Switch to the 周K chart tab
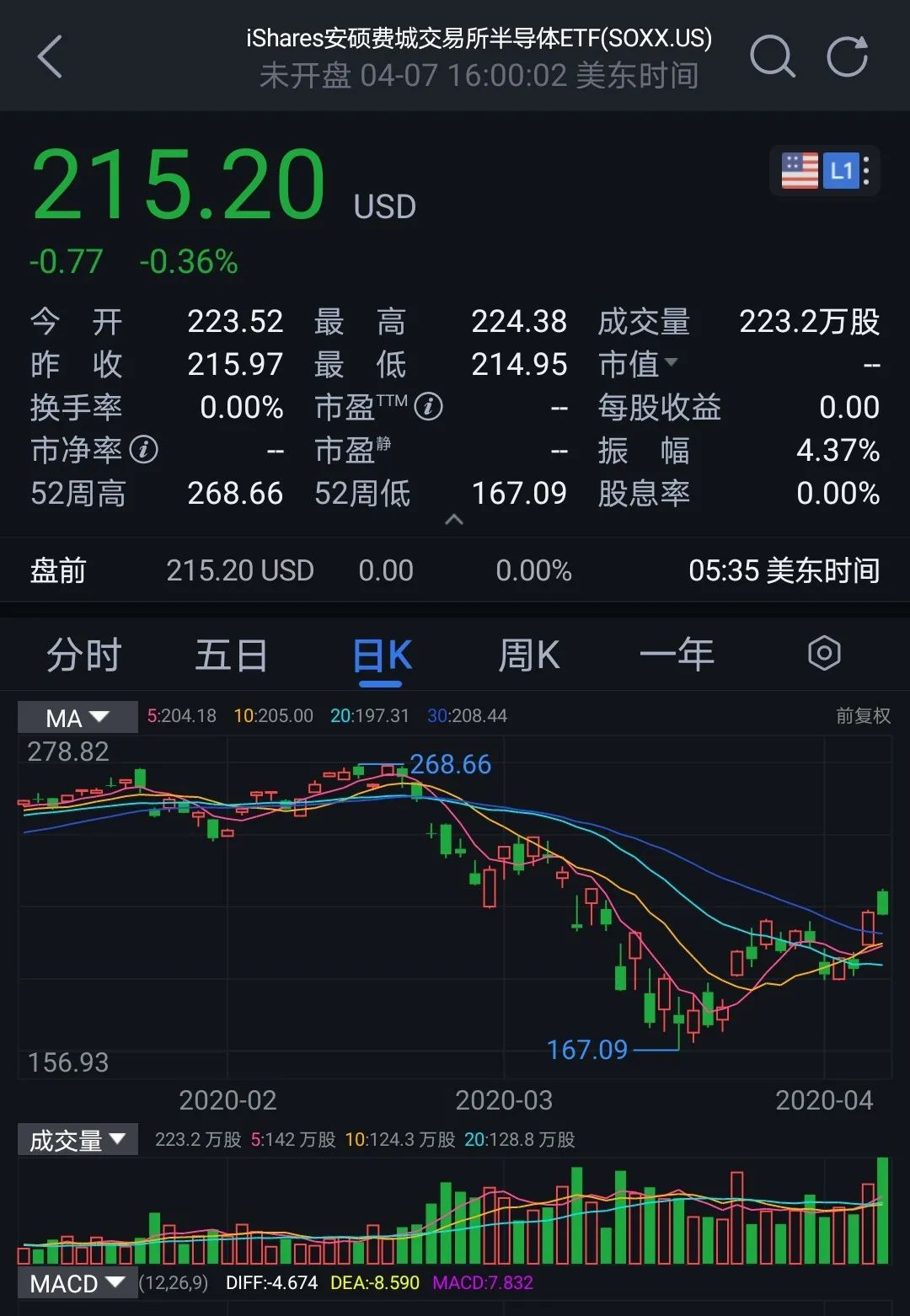910x1316 pixels. tap(529, 655)
